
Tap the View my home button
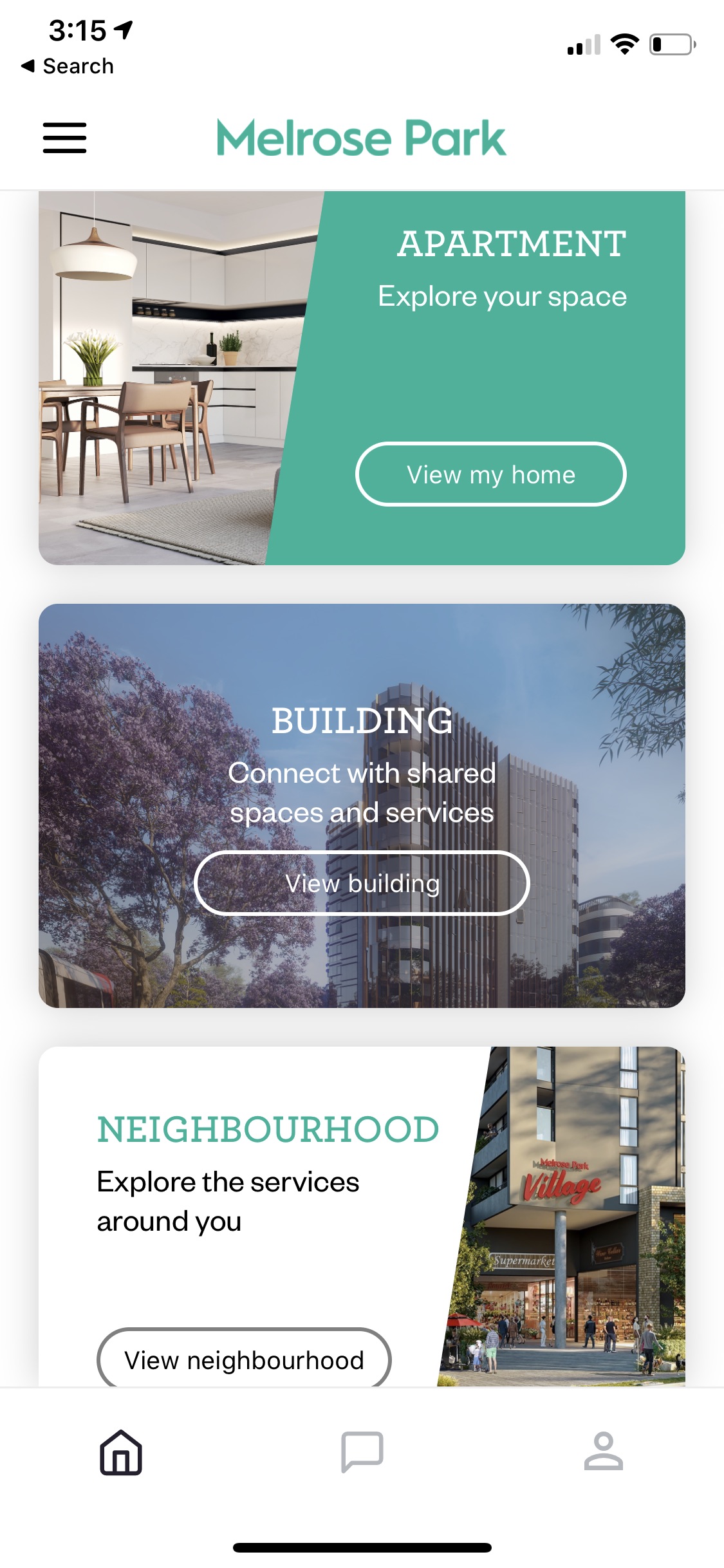tap(490, 474)
